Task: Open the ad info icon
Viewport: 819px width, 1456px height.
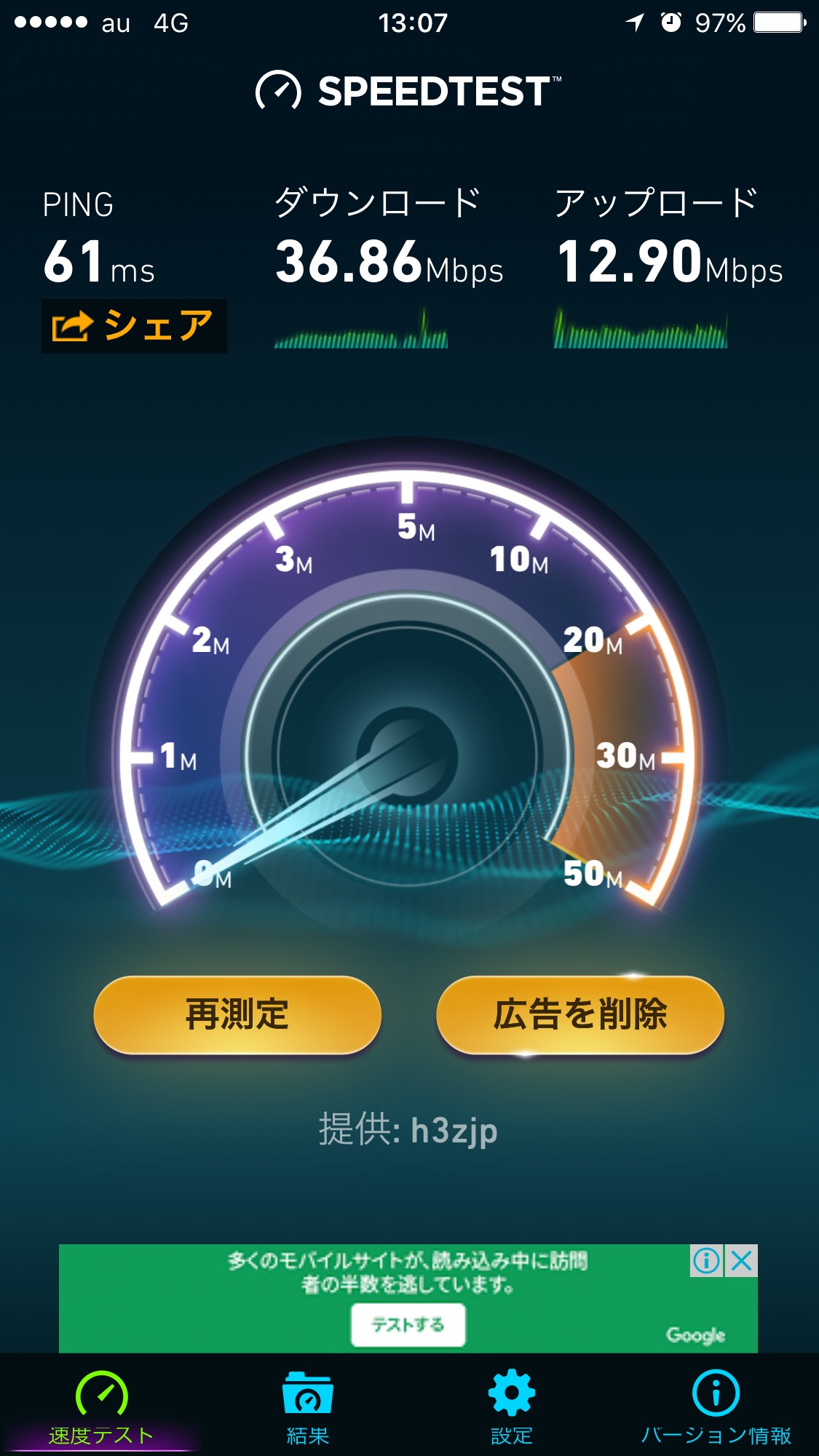Action: point(706,1261)
